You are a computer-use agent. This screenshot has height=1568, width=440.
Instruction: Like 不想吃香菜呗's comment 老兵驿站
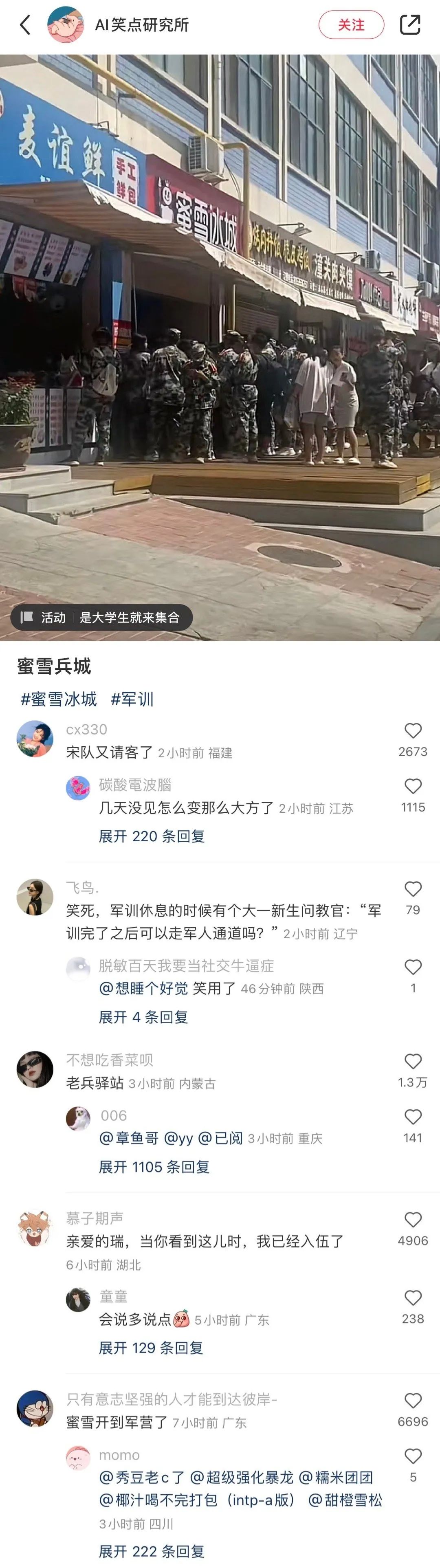413,1062
